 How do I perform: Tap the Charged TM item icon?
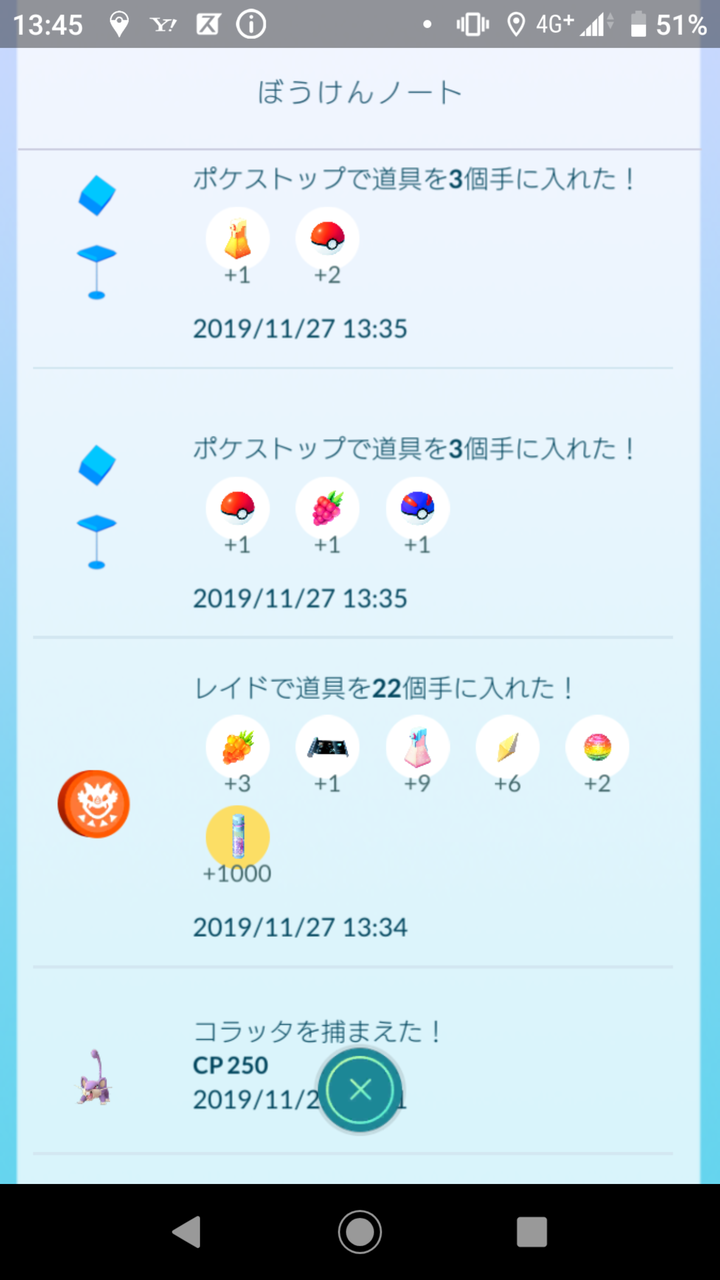(x=327, y=747)
